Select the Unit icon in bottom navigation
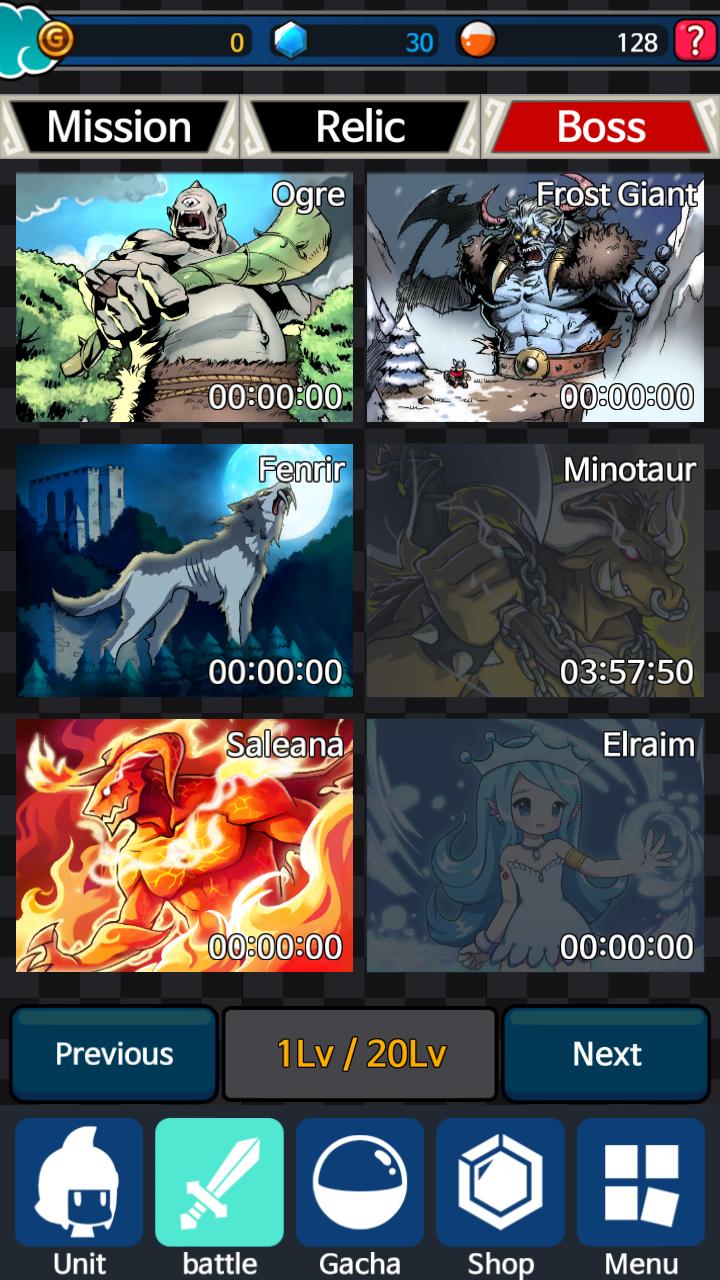Image resolution: width=720 pixels, height=1280 pixels. click(79, 1183)
